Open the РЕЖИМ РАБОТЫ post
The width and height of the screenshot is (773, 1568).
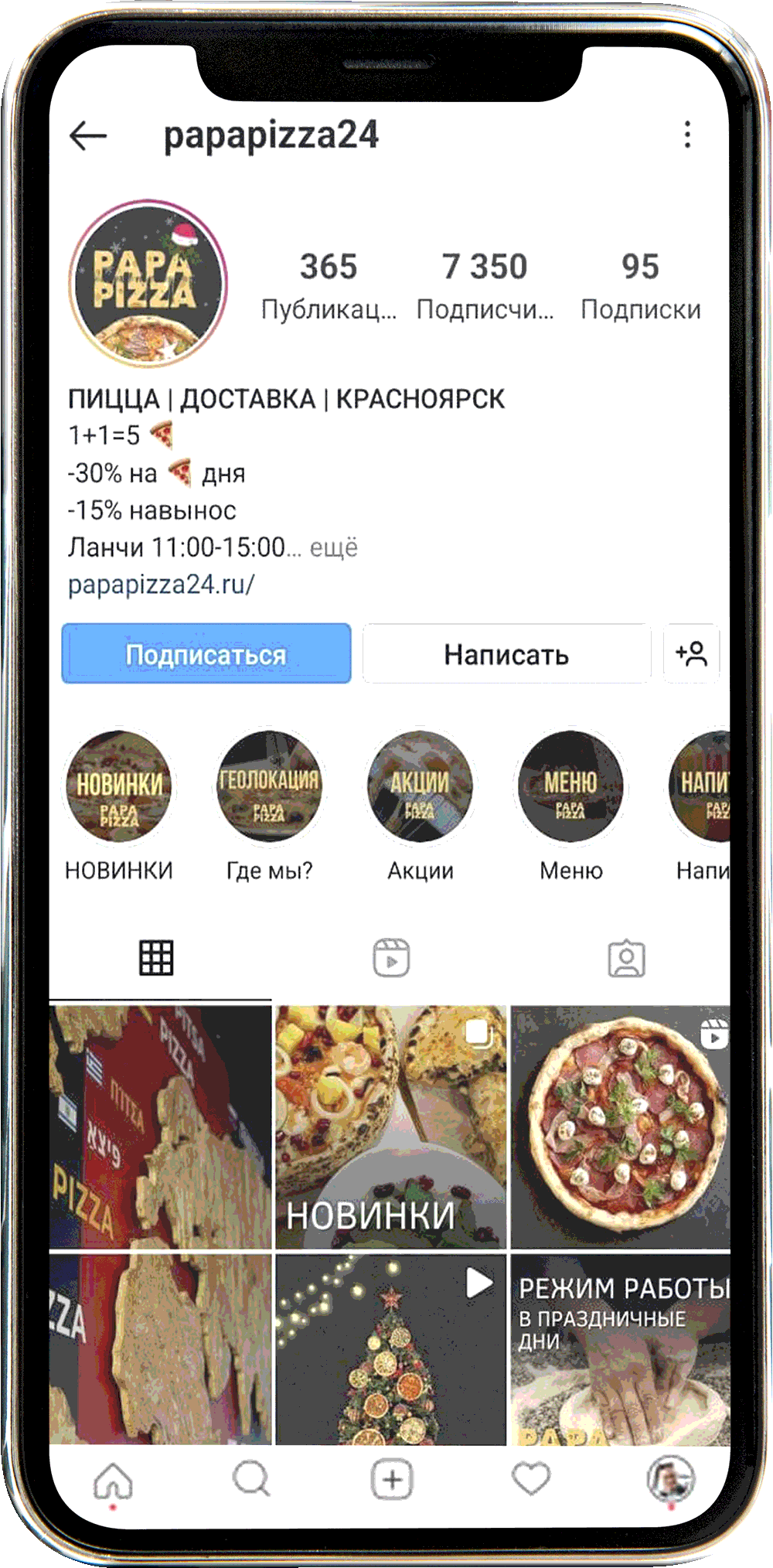[x=621, y=1348]
